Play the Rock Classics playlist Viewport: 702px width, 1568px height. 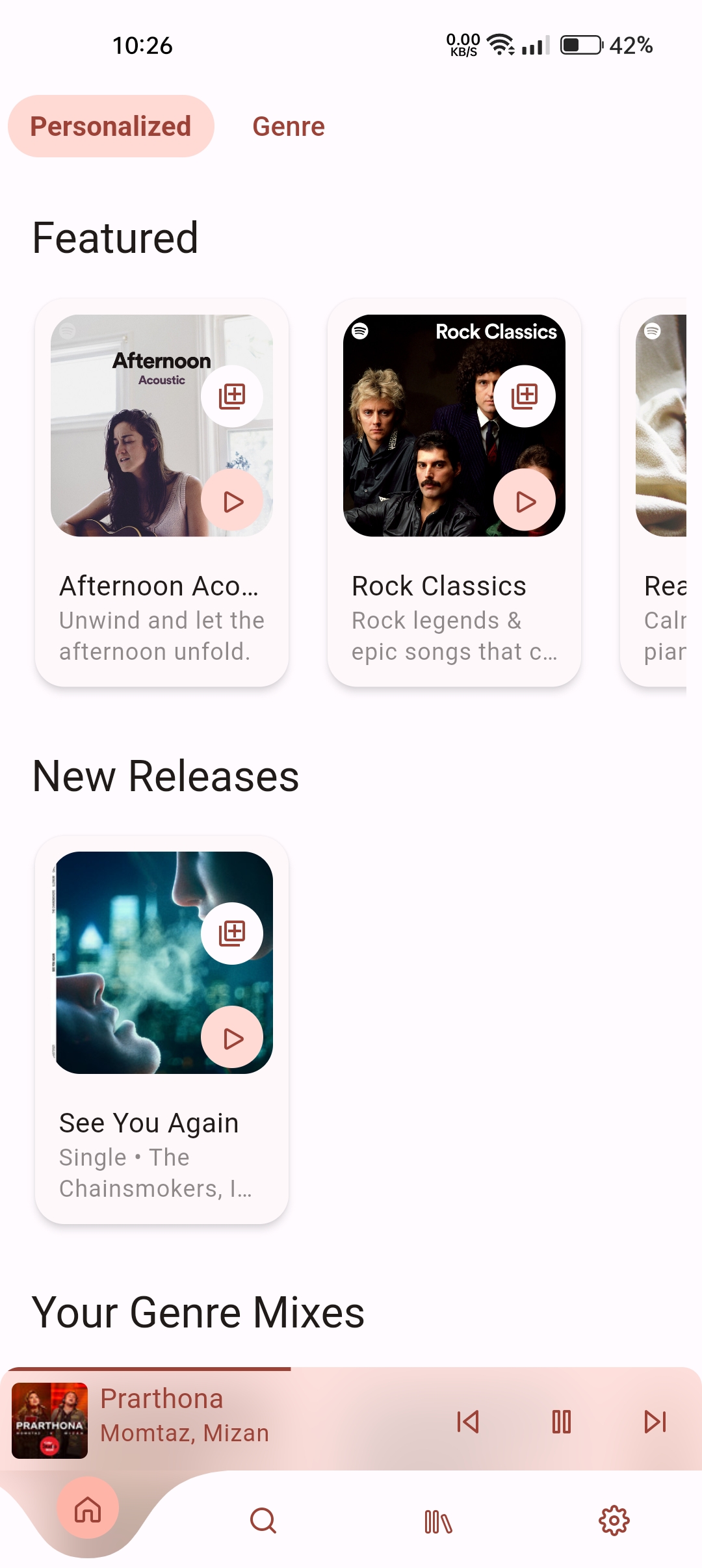[x=525, y=501]
